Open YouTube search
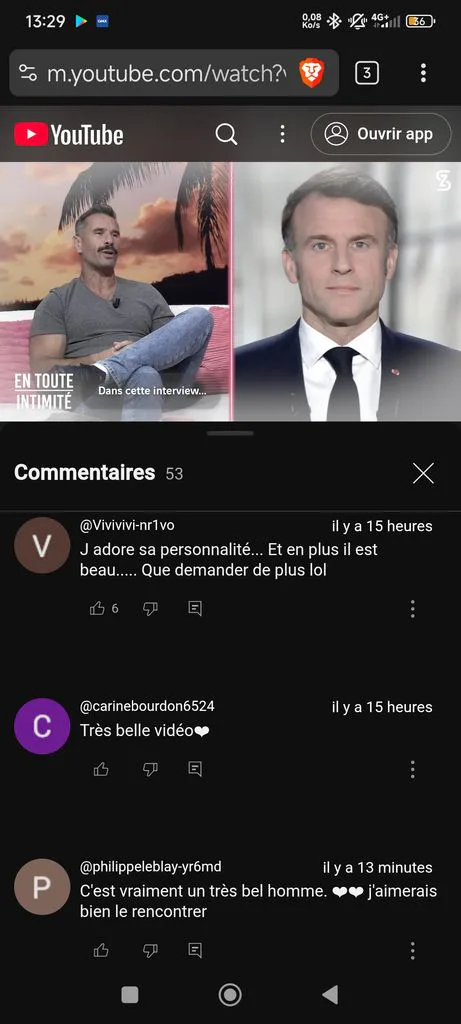Screen dimensions: 461x1024 pos(226,135)
